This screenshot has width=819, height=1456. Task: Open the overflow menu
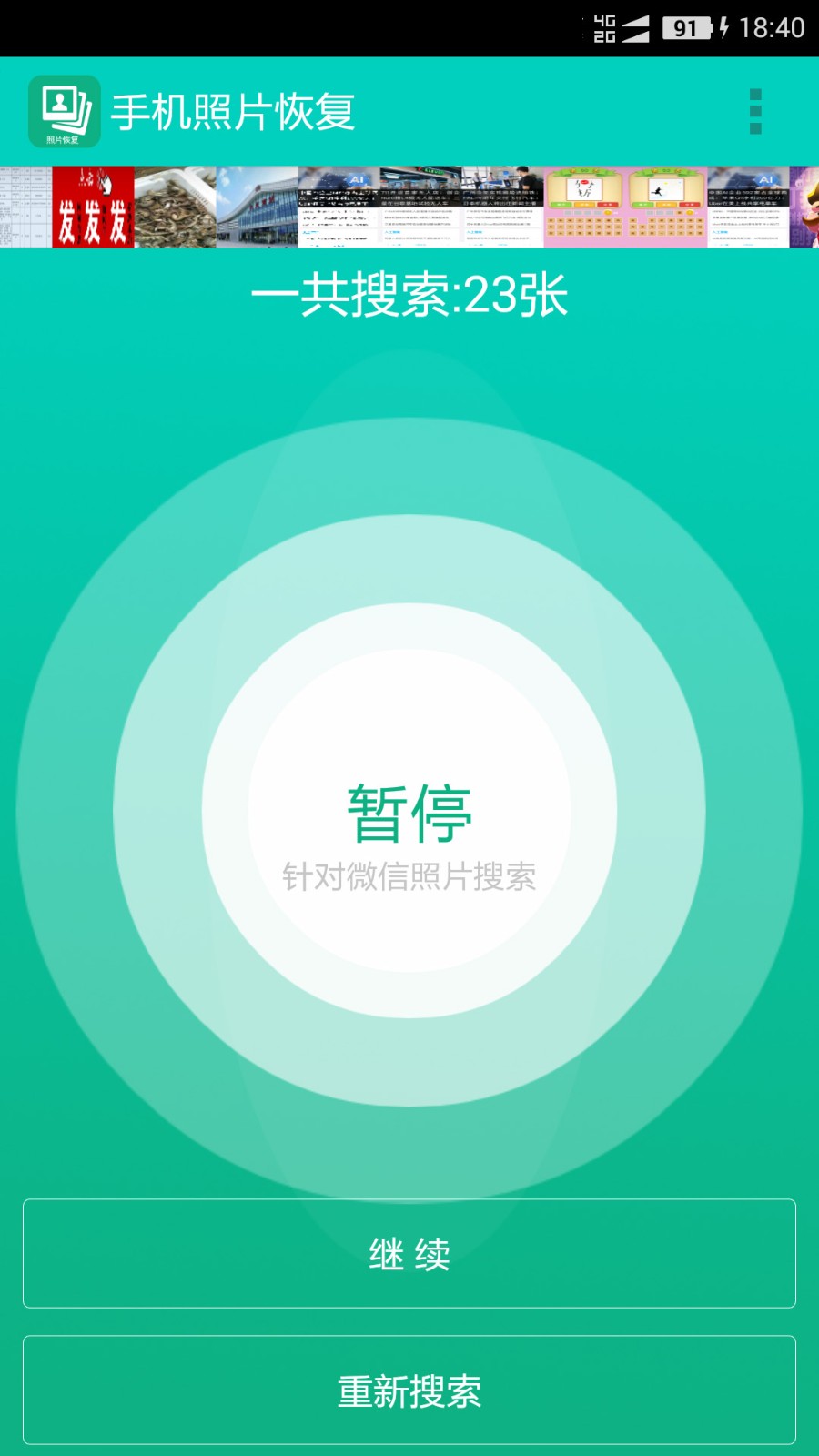point(754,112)
